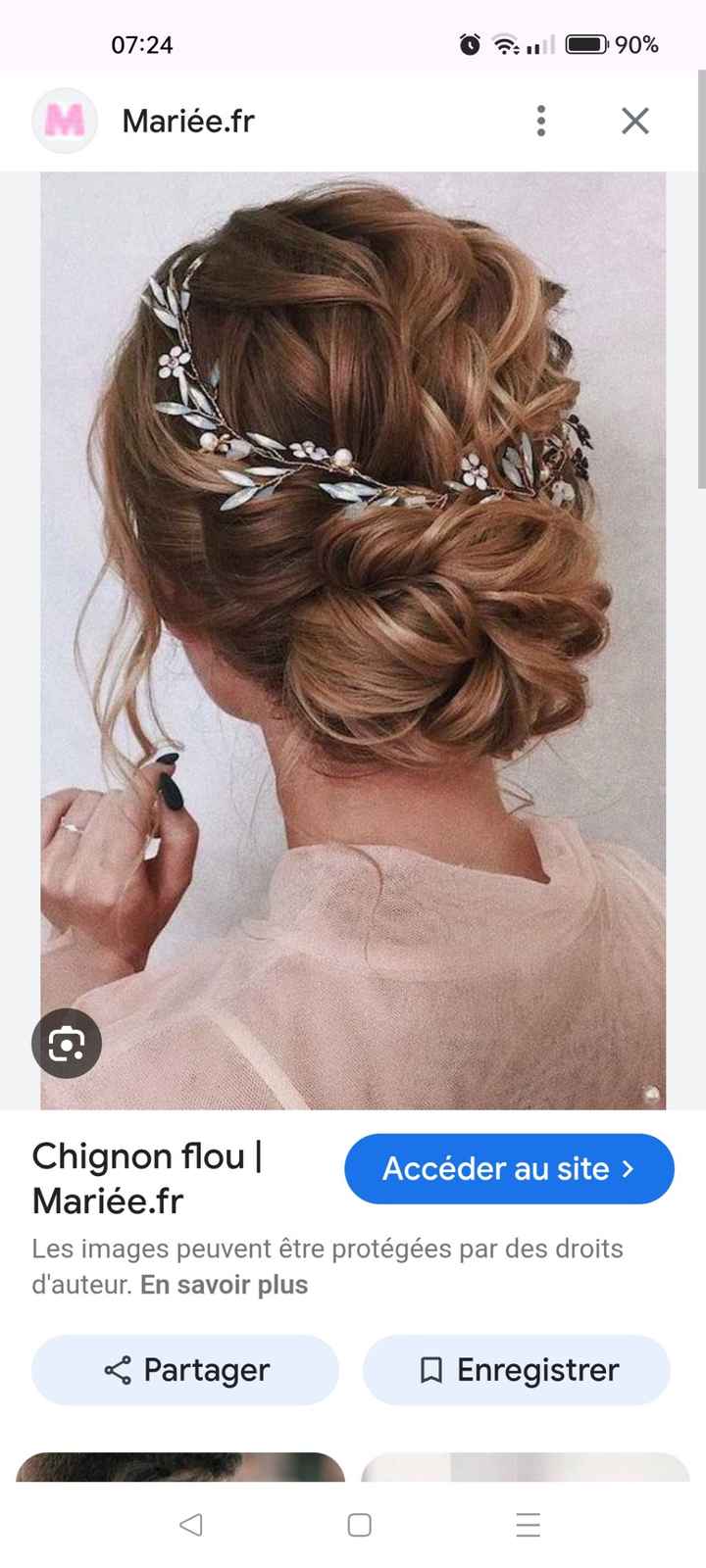
Task: Tap the share icon next to Partager
Action: (x=117, y=1370)
